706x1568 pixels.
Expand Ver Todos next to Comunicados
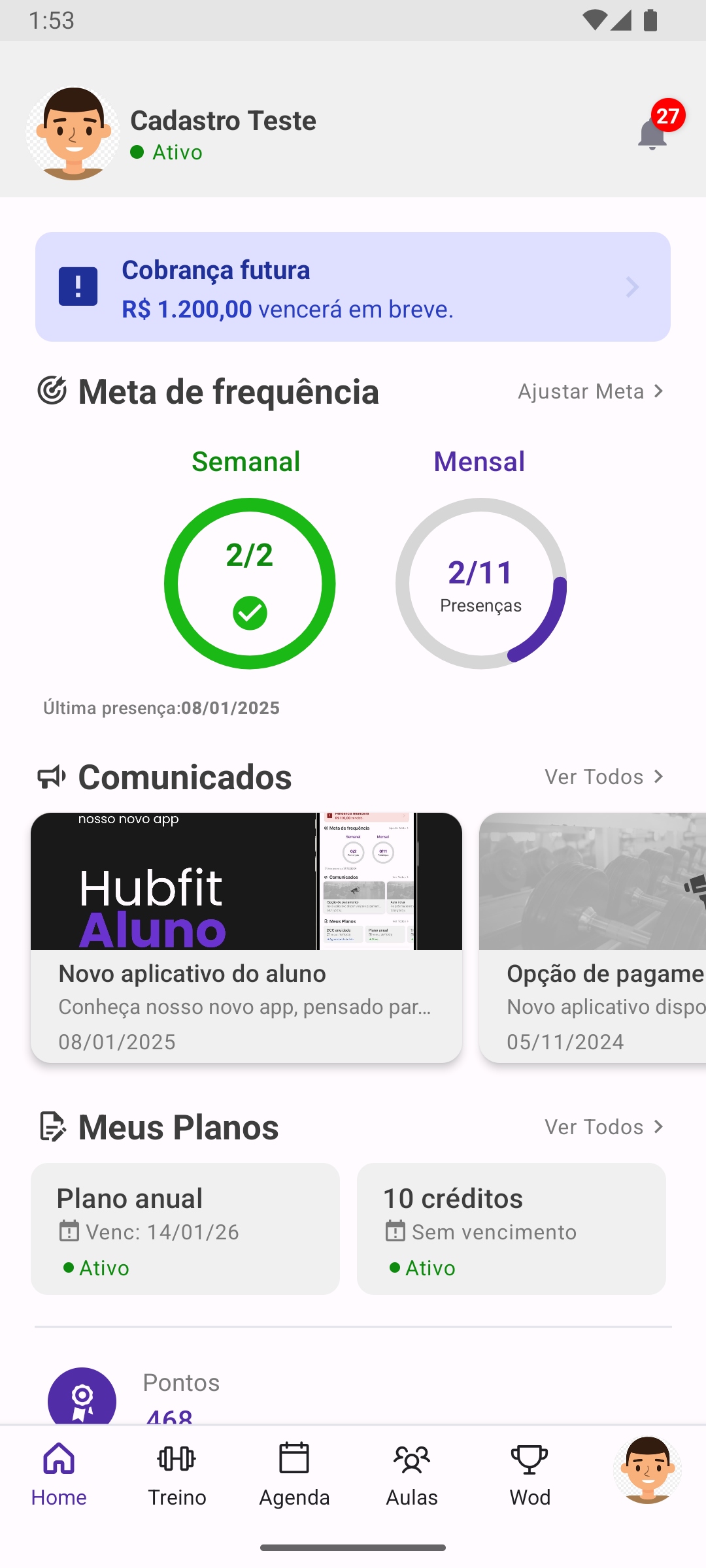pyautogui.click(x=603, y=776)
